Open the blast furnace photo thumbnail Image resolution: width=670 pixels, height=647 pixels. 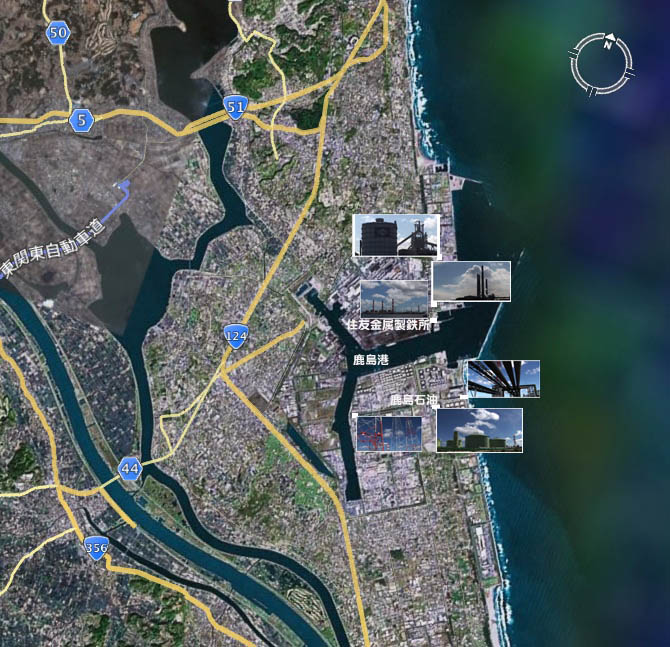(x=396, y=236)
